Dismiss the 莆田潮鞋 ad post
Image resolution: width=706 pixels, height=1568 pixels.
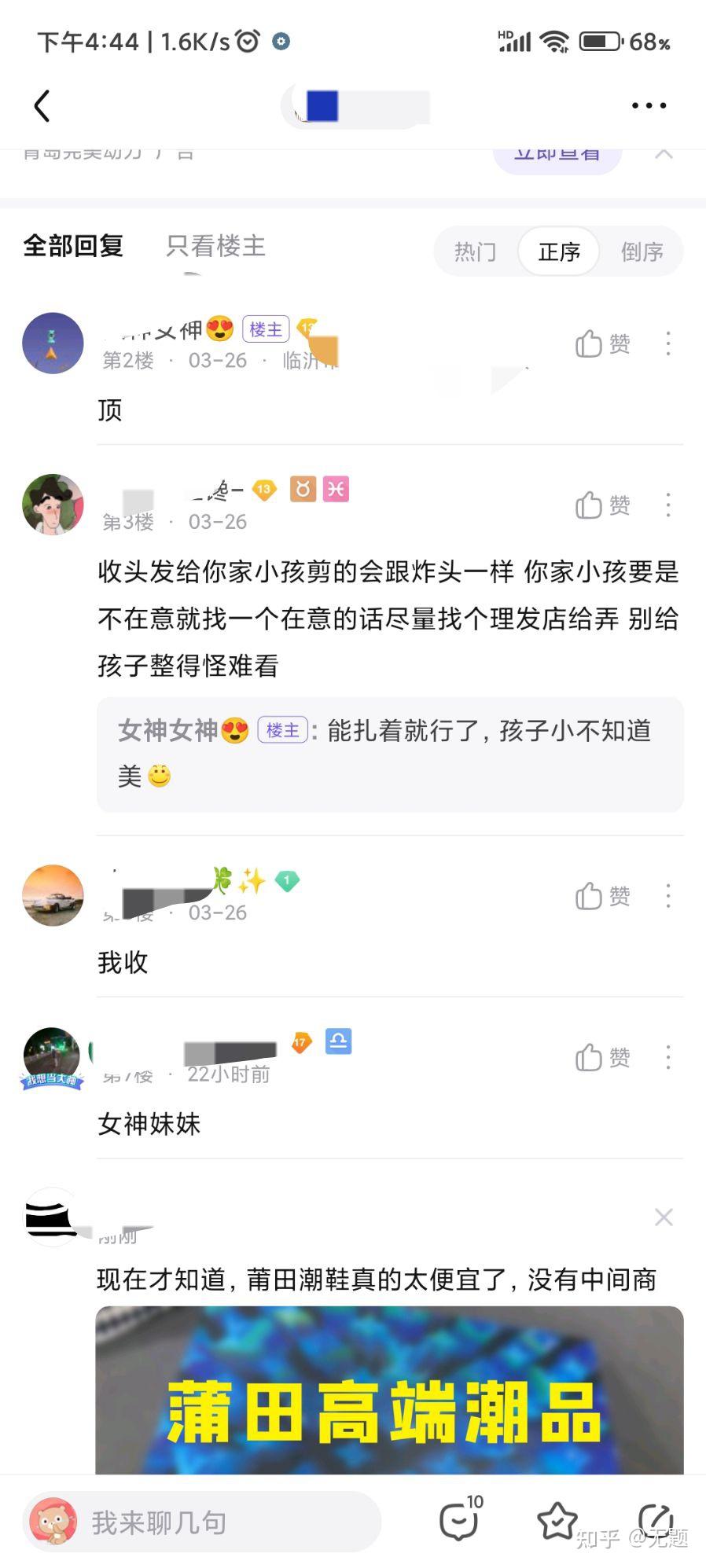click(664, 1217)
